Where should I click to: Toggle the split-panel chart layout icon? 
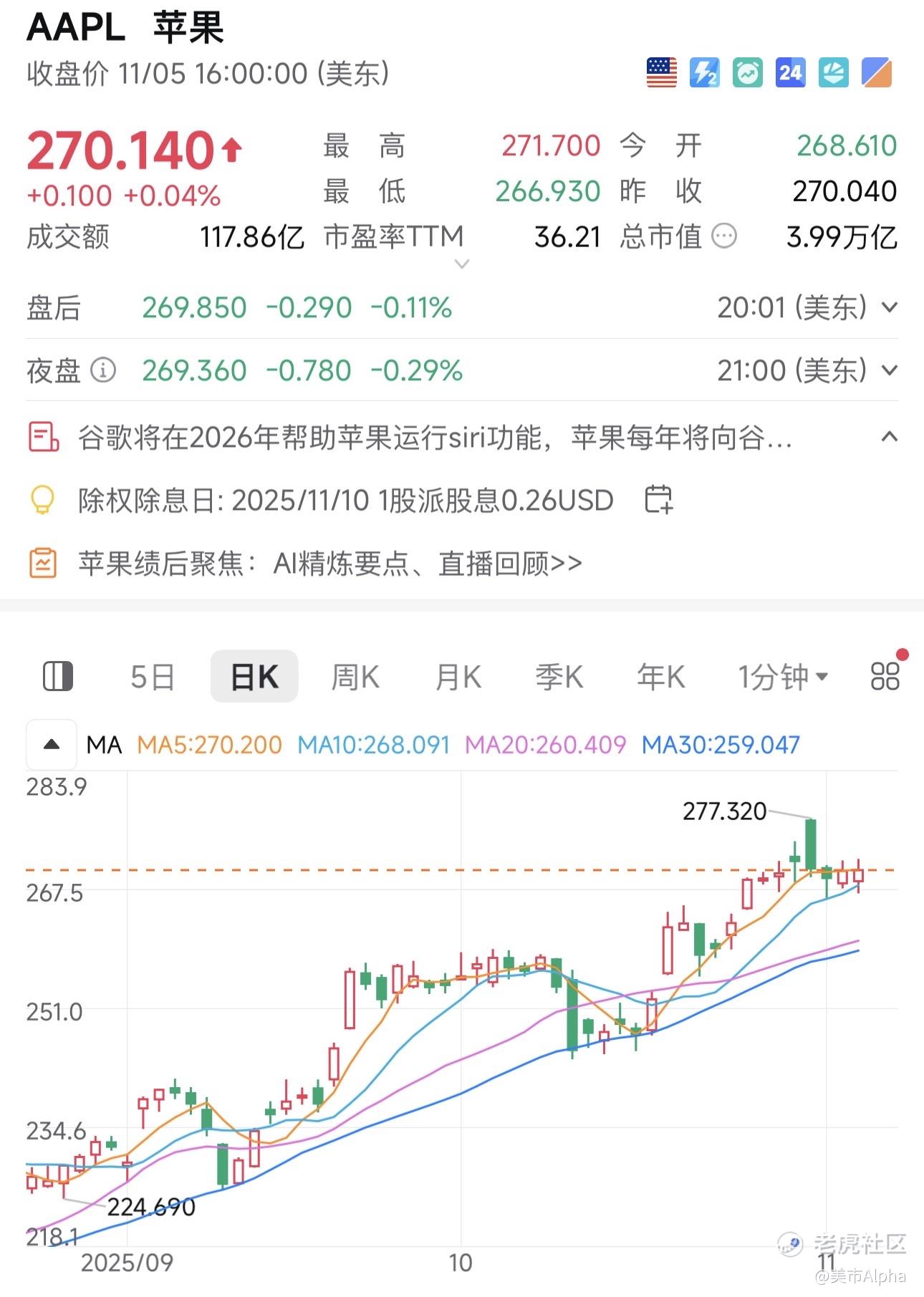coord(58,676)
